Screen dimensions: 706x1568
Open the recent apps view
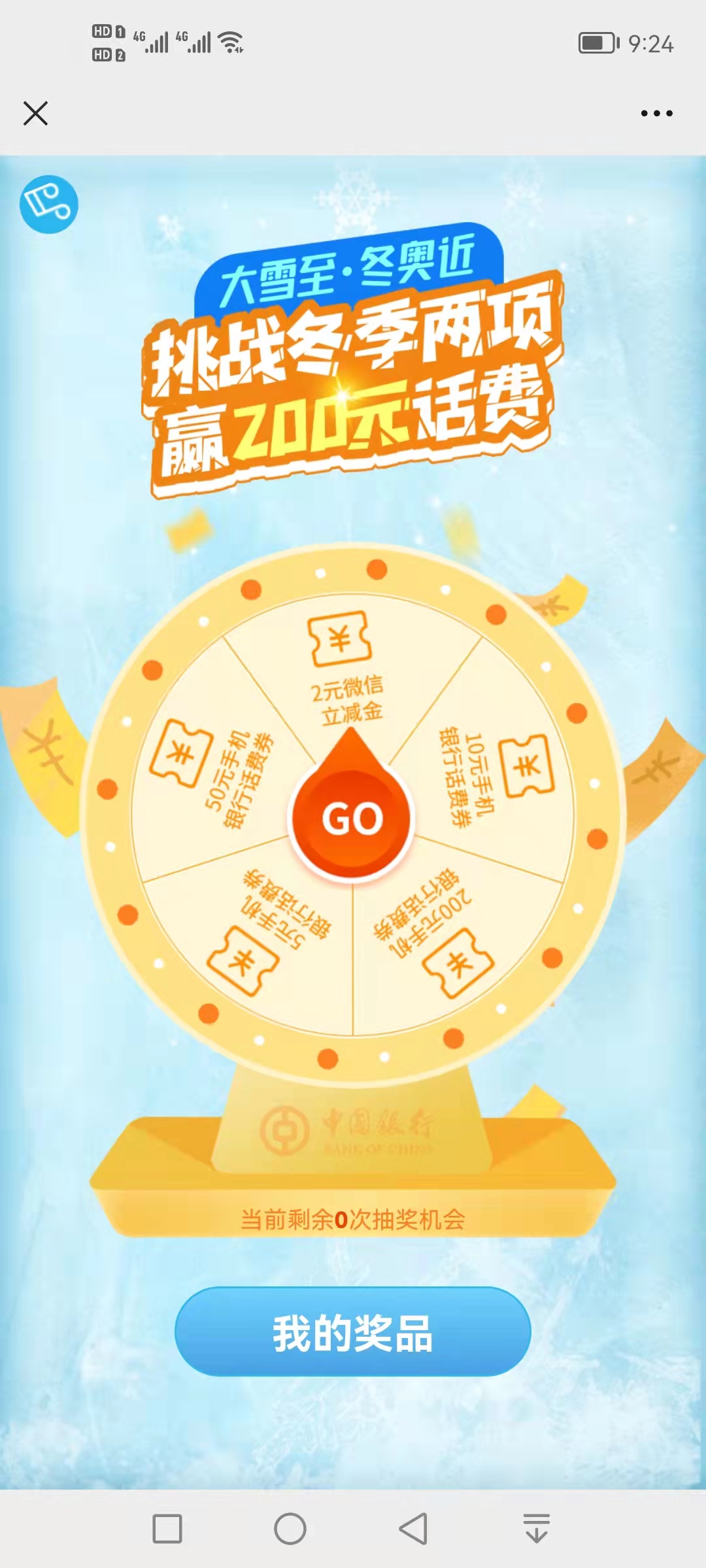pos(167,1529)
